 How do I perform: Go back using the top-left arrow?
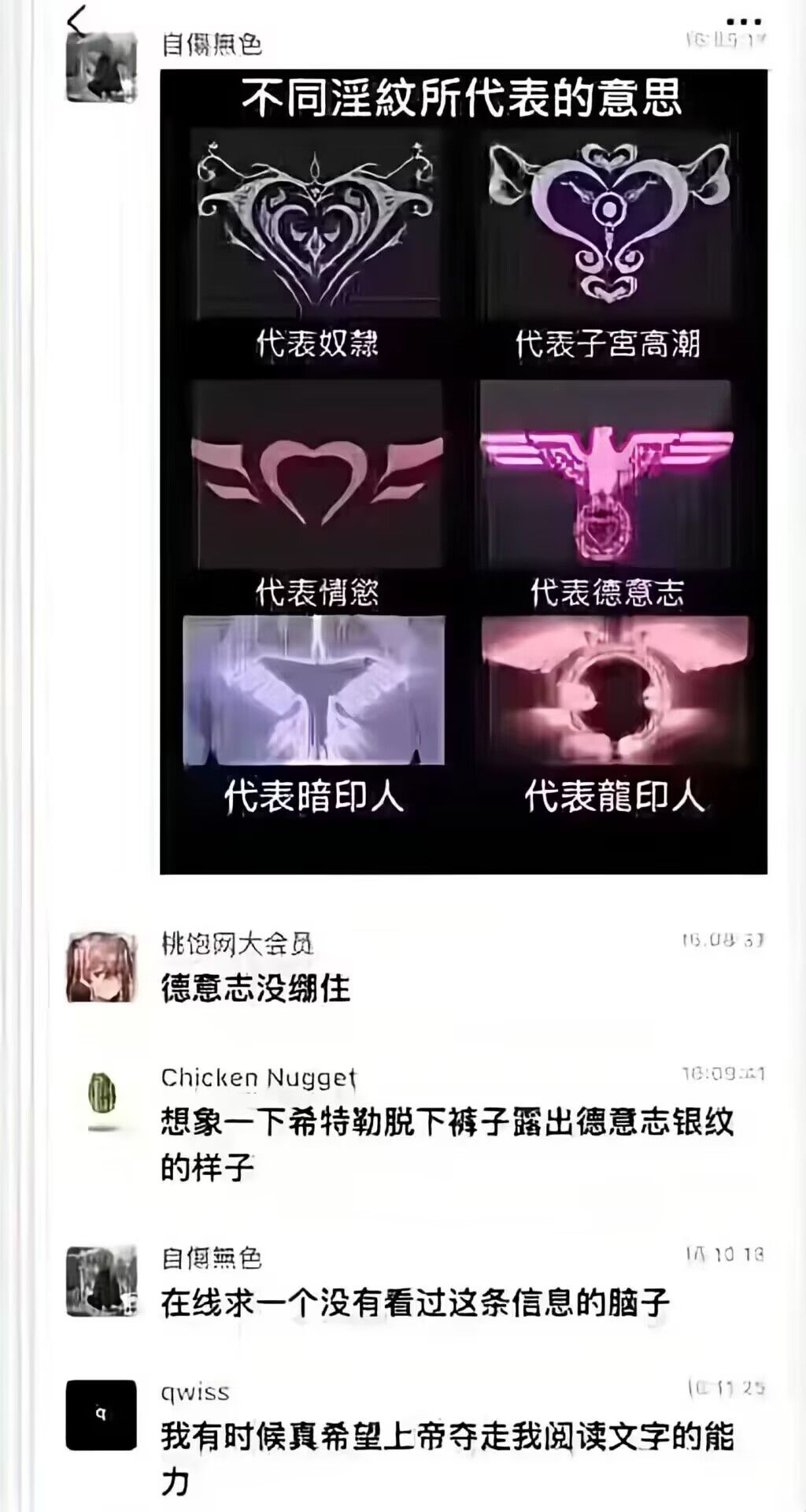tap(77, 21)
